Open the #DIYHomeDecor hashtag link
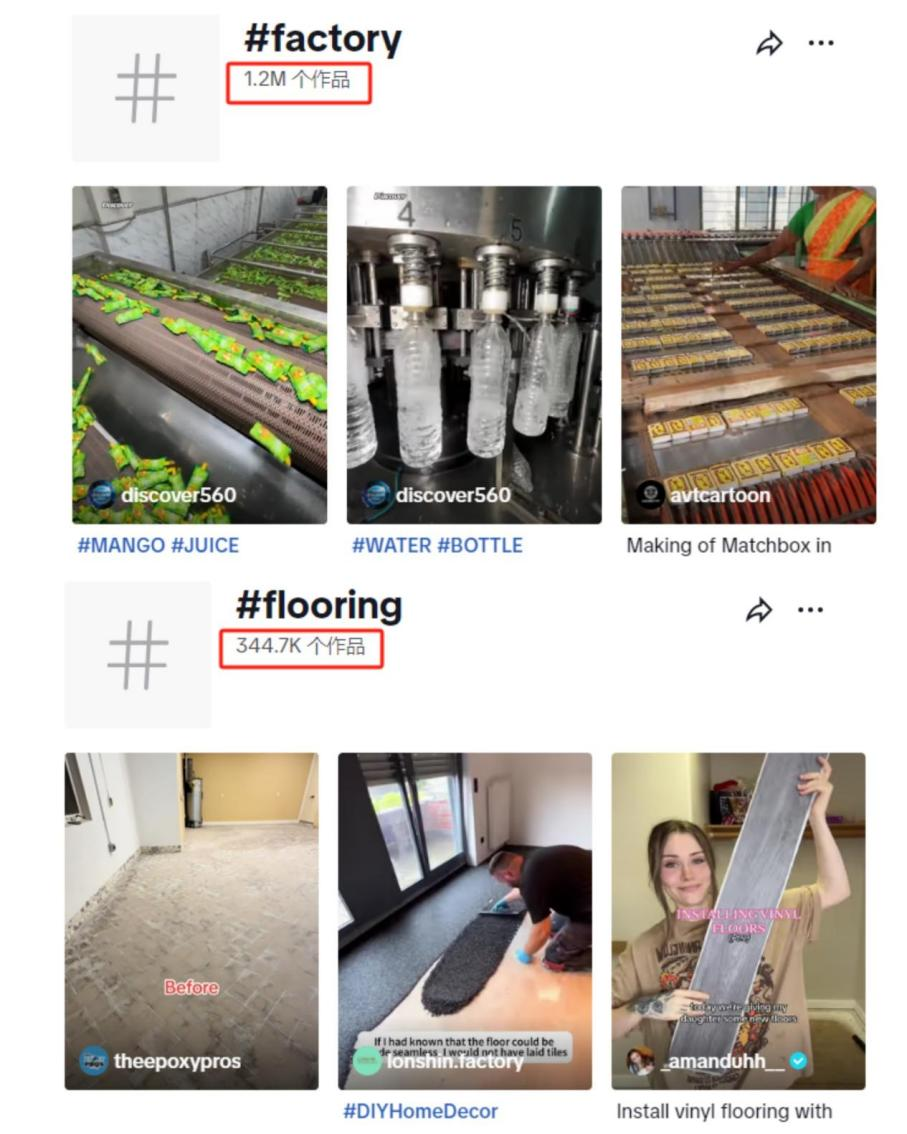Image resolution: width=907 pixels, height=1134 pixels. [420, 1112]
